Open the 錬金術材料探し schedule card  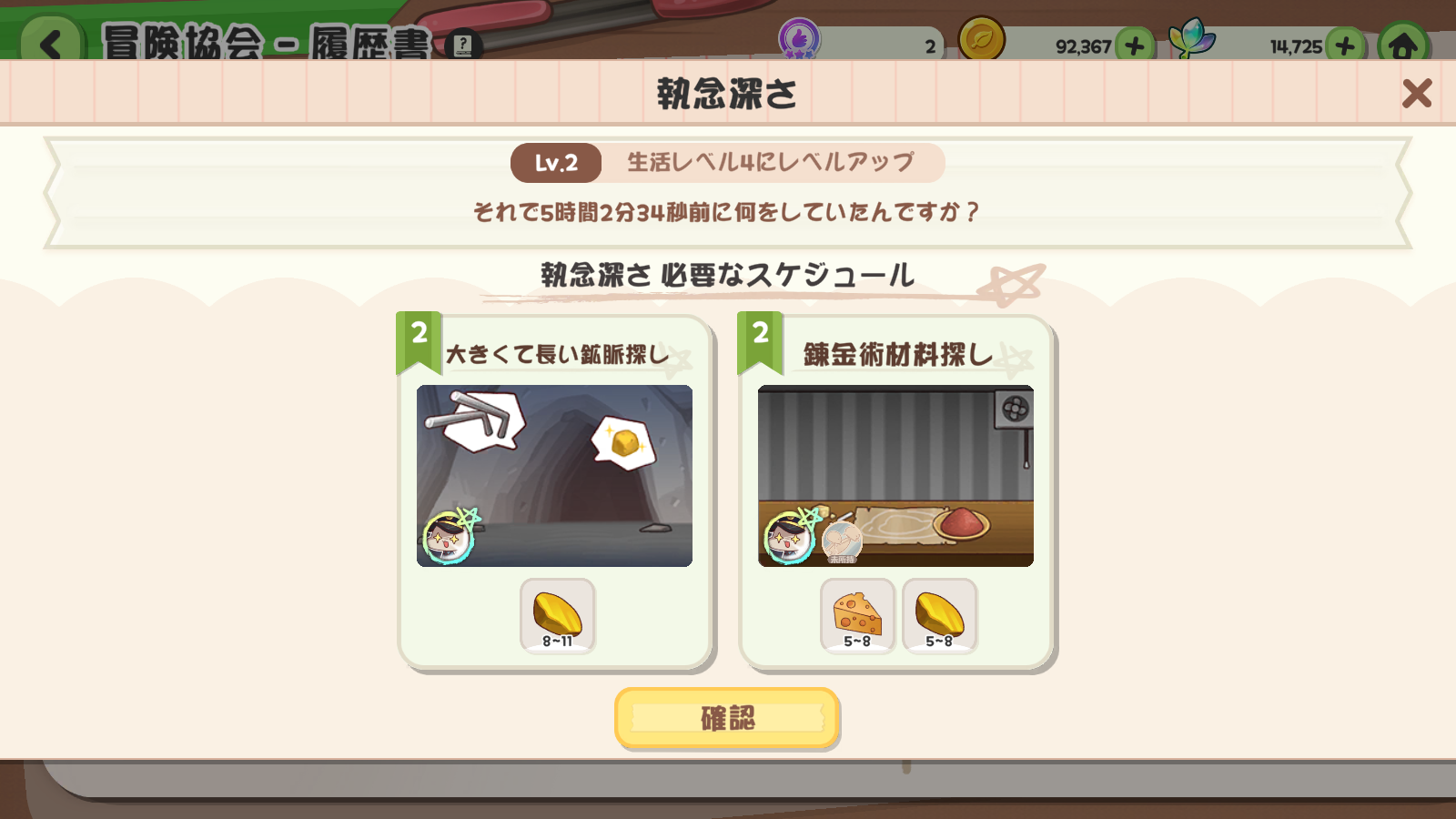[x=895, y=475]
